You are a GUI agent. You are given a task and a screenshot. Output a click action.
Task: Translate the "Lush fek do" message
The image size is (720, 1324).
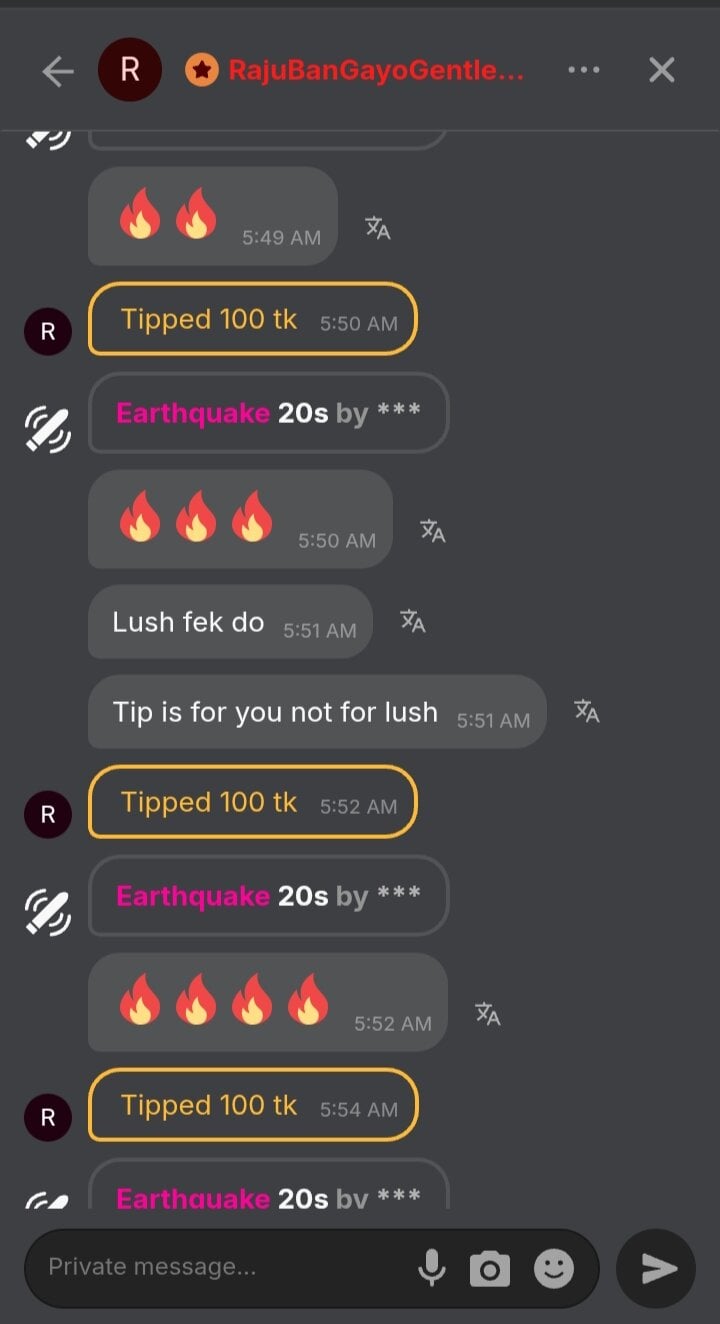click(413, 621)
